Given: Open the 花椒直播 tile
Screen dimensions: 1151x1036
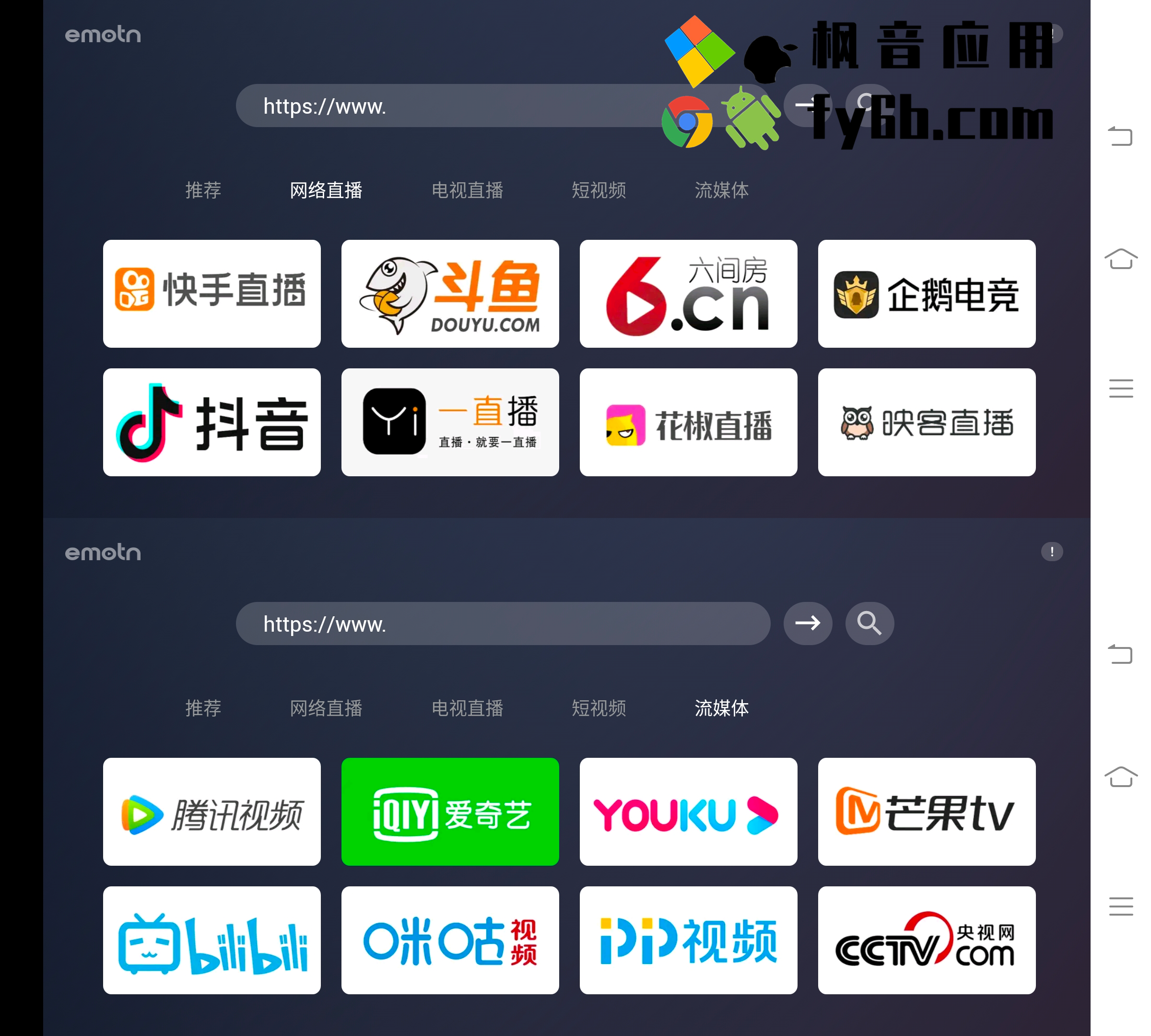Looking at the screenshot, I should pos(688,422).
